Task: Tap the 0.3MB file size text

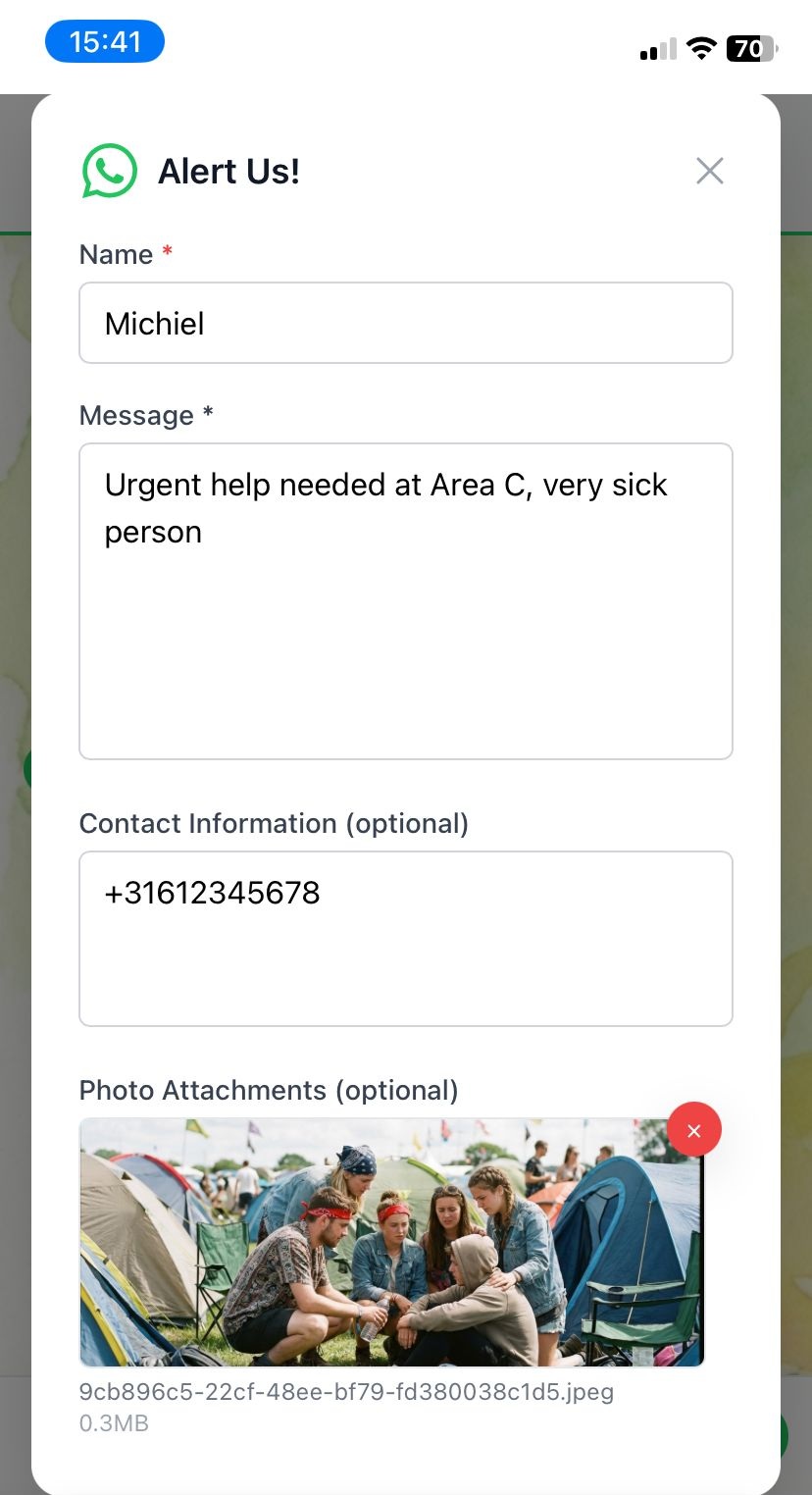Action: click(113, 1422)
